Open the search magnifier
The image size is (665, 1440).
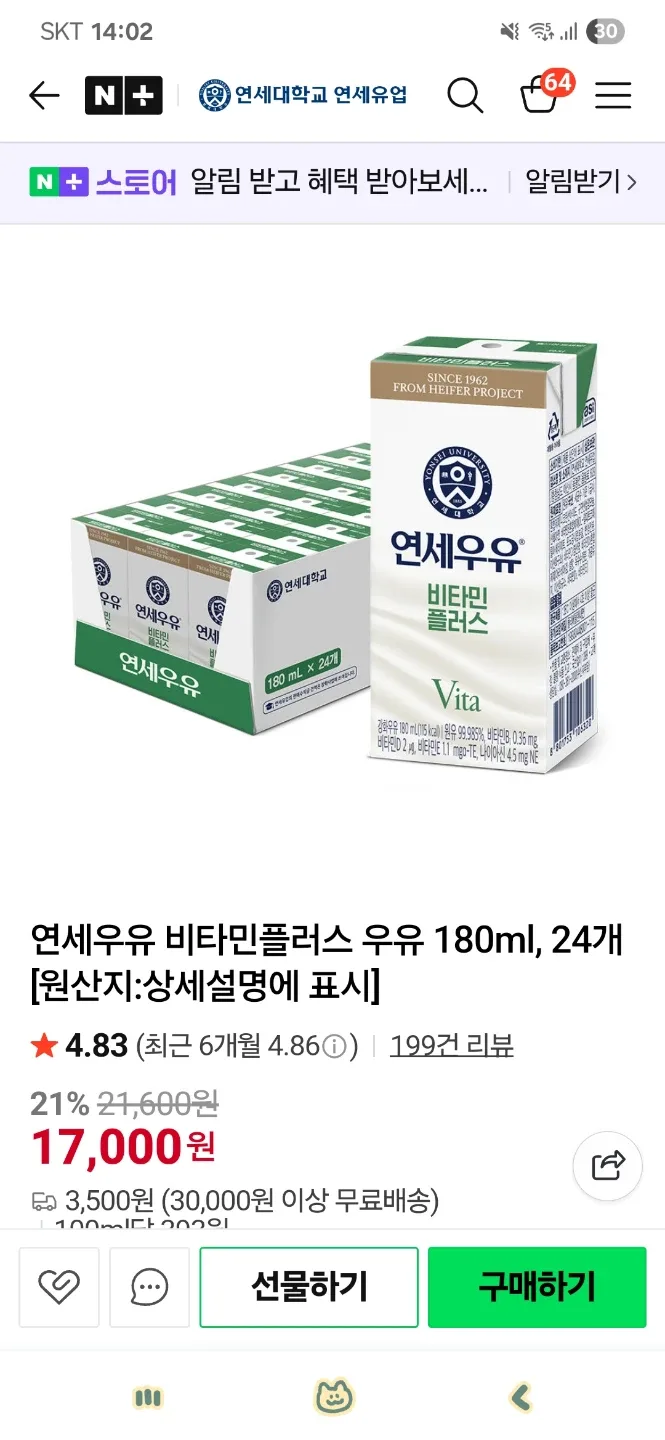pos(465,96)
